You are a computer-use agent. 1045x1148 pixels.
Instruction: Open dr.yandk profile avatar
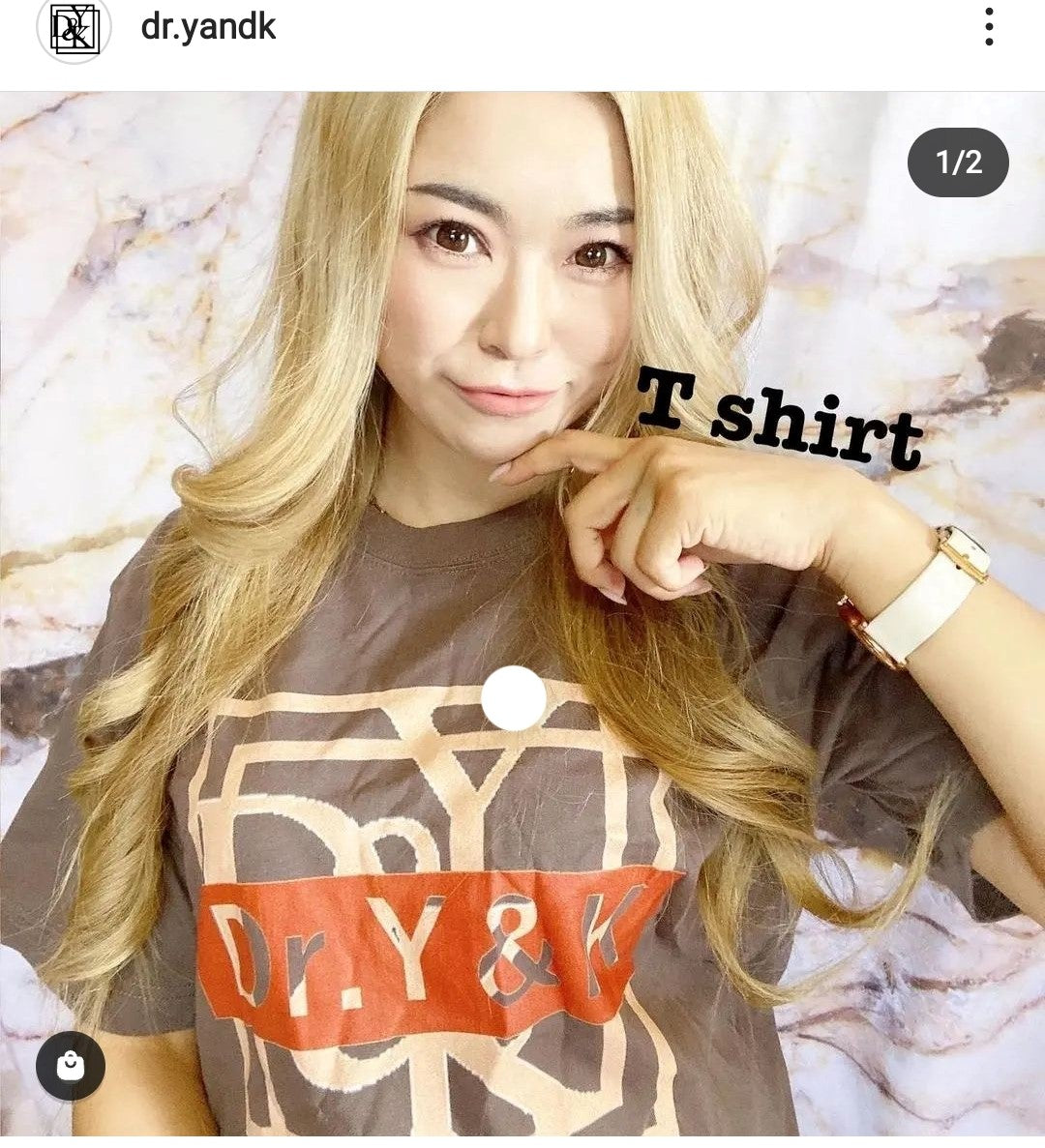click(x=74, y=29)
